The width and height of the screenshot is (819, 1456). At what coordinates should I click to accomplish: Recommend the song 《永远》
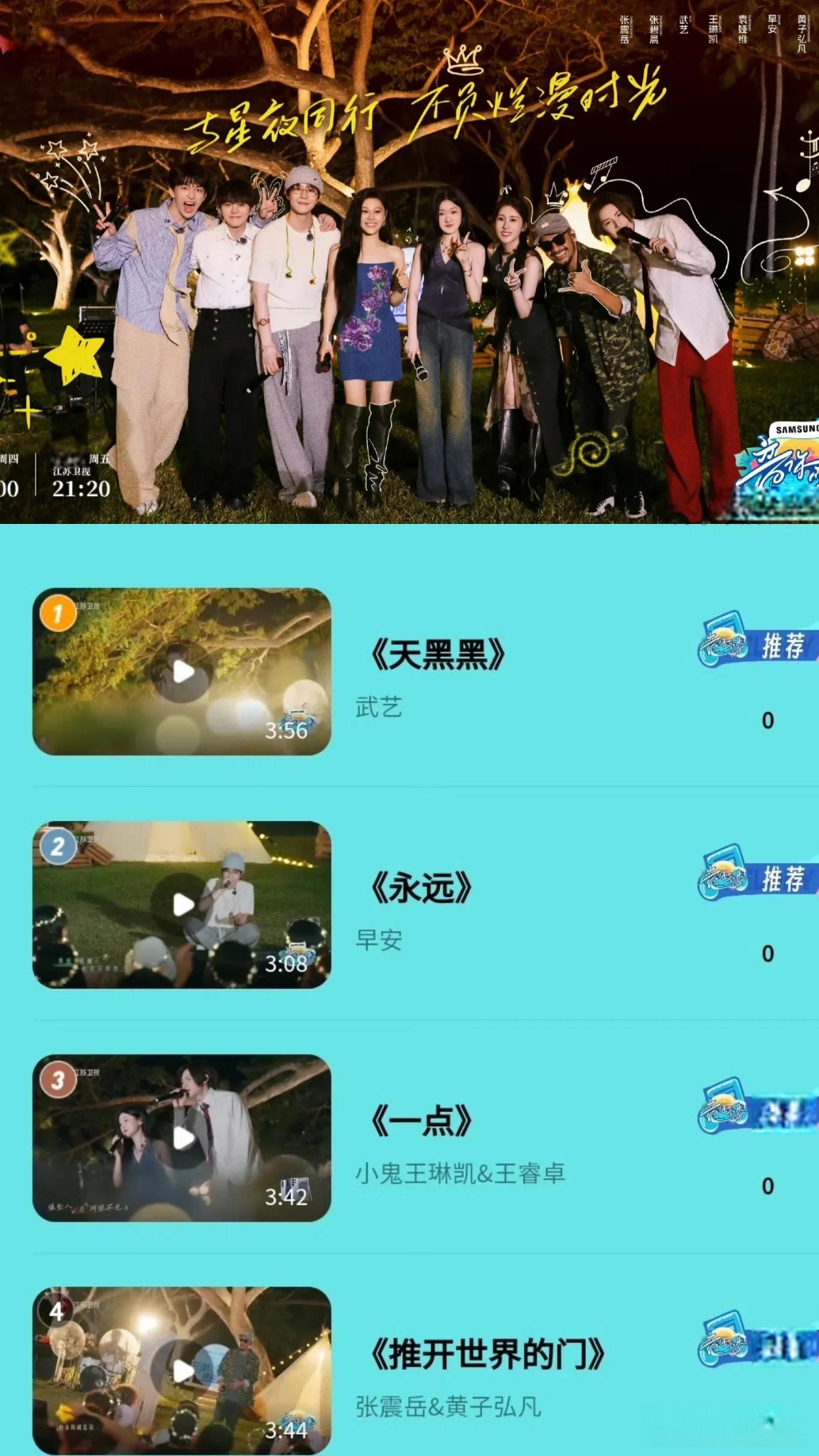(758, 877)
